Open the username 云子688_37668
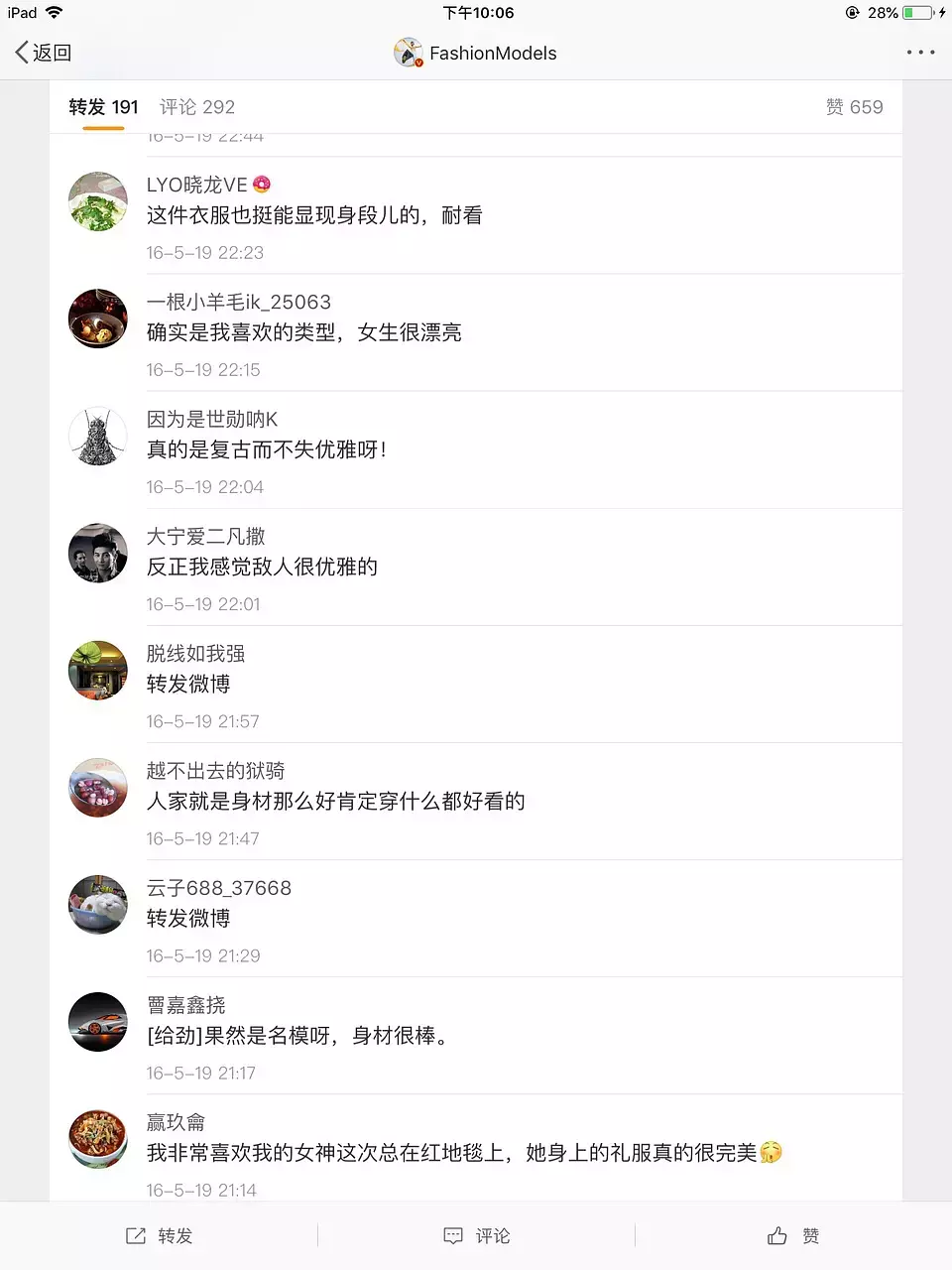Screen dimensions: 952x1270 (x=219, y=888)
